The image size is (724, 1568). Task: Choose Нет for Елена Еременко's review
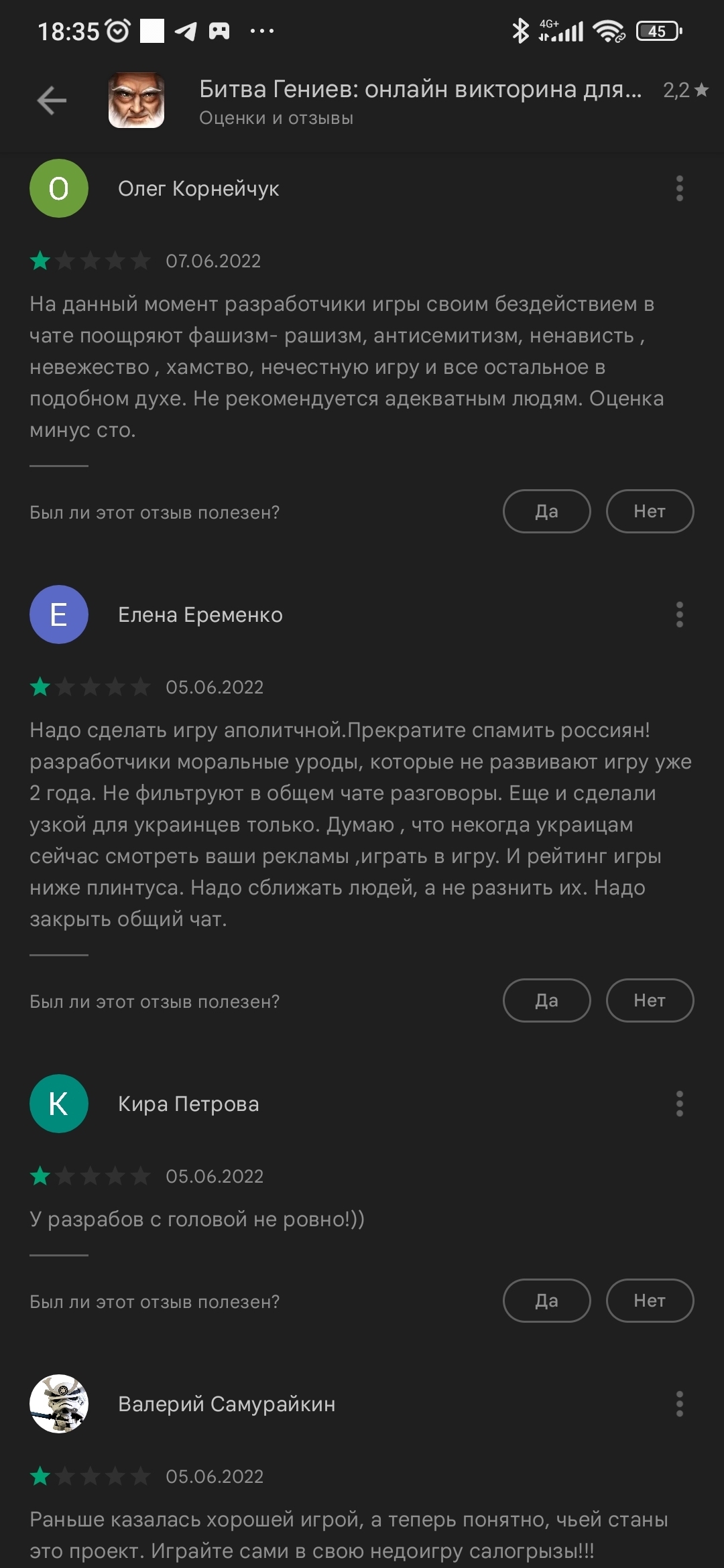tap(649, 1000)
